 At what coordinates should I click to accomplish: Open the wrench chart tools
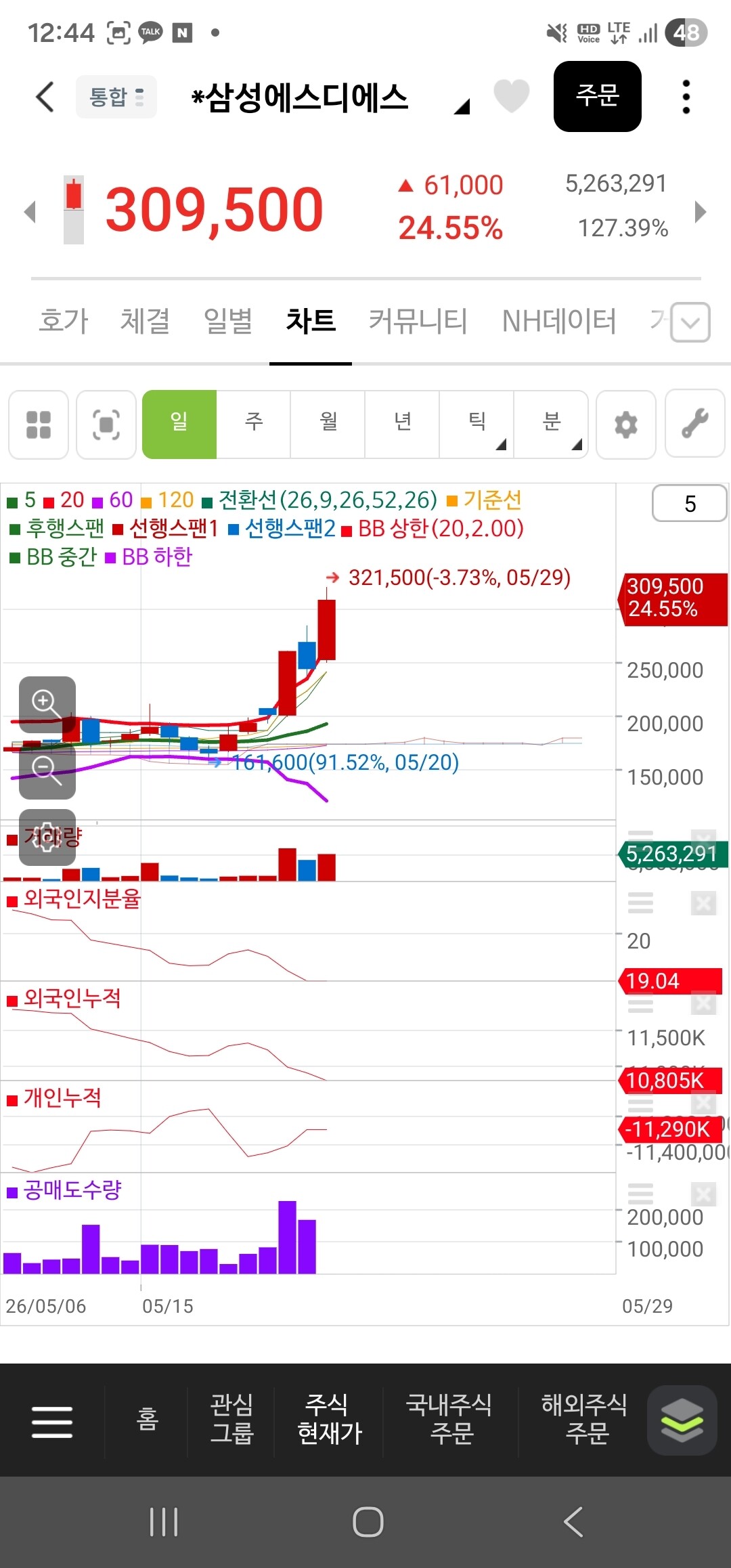pyautogui.click(x=695, y=424)
